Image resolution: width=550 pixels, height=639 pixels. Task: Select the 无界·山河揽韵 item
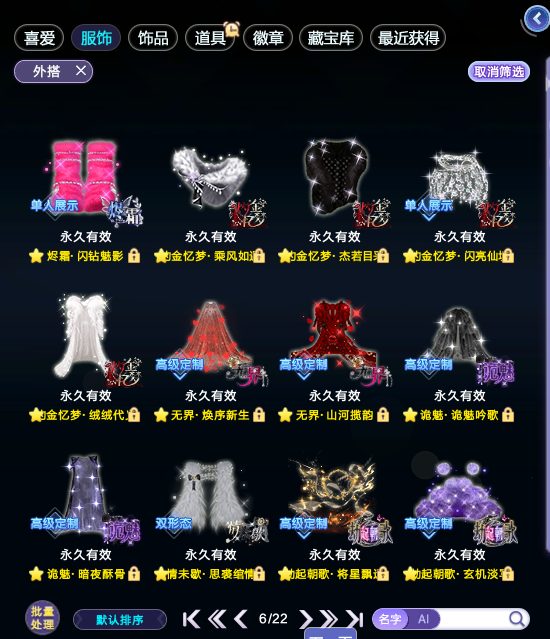click(x=334, y=361)
